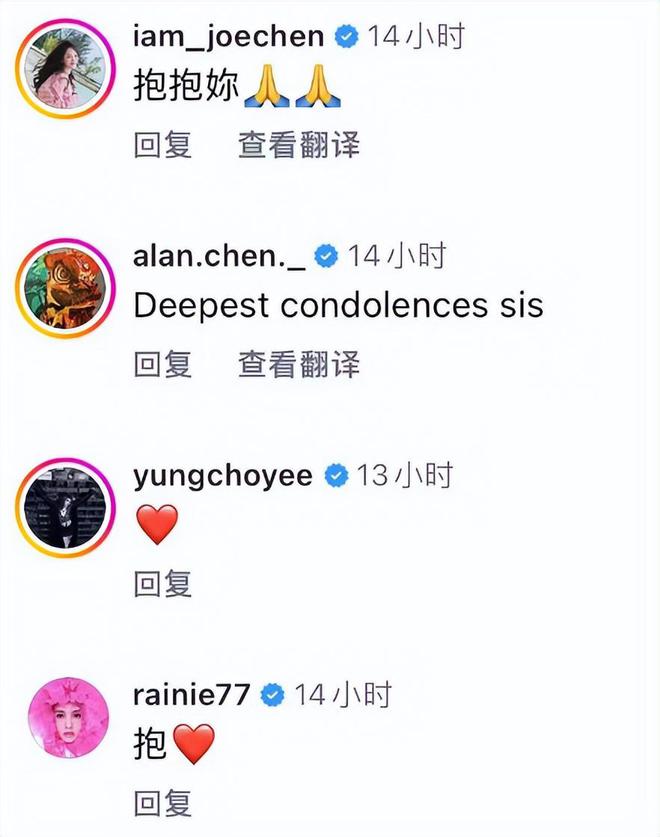Reply to alan.chen._'s condolences comment
The width and height of the screenshot is (660, 837).
[x=162, y=364]
